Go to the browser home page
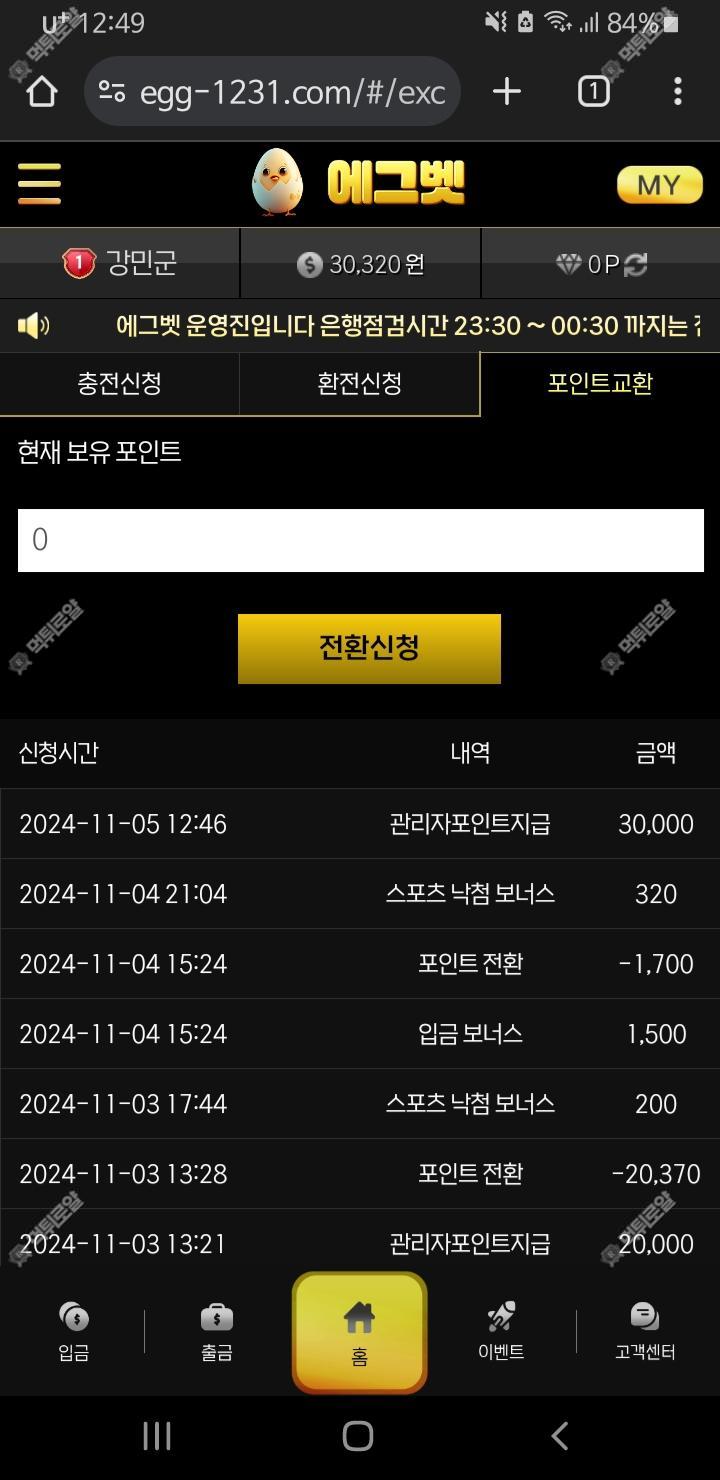 [x=42, y=92]
